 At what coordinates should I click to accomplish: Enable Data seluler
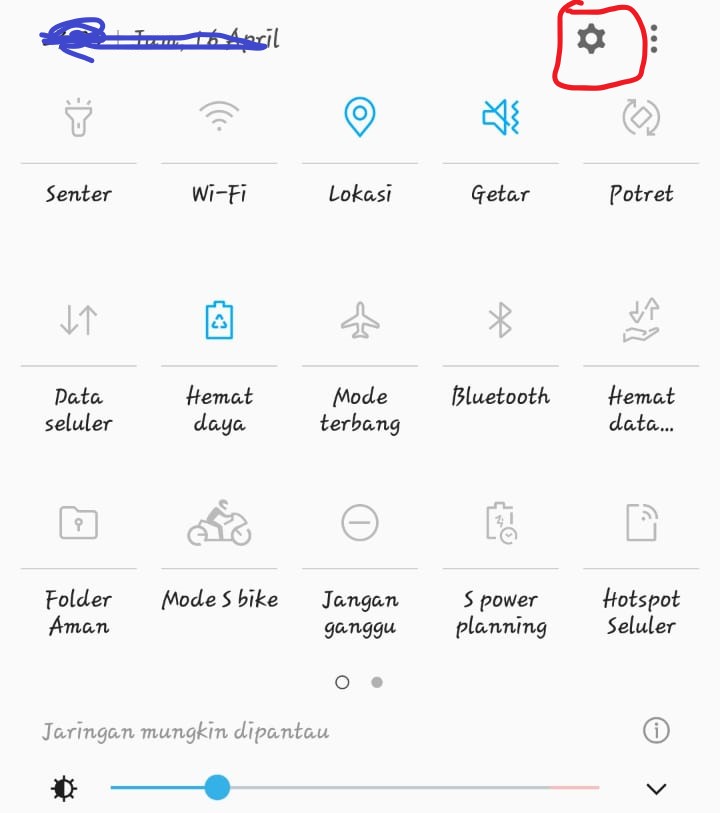point(78,321)
